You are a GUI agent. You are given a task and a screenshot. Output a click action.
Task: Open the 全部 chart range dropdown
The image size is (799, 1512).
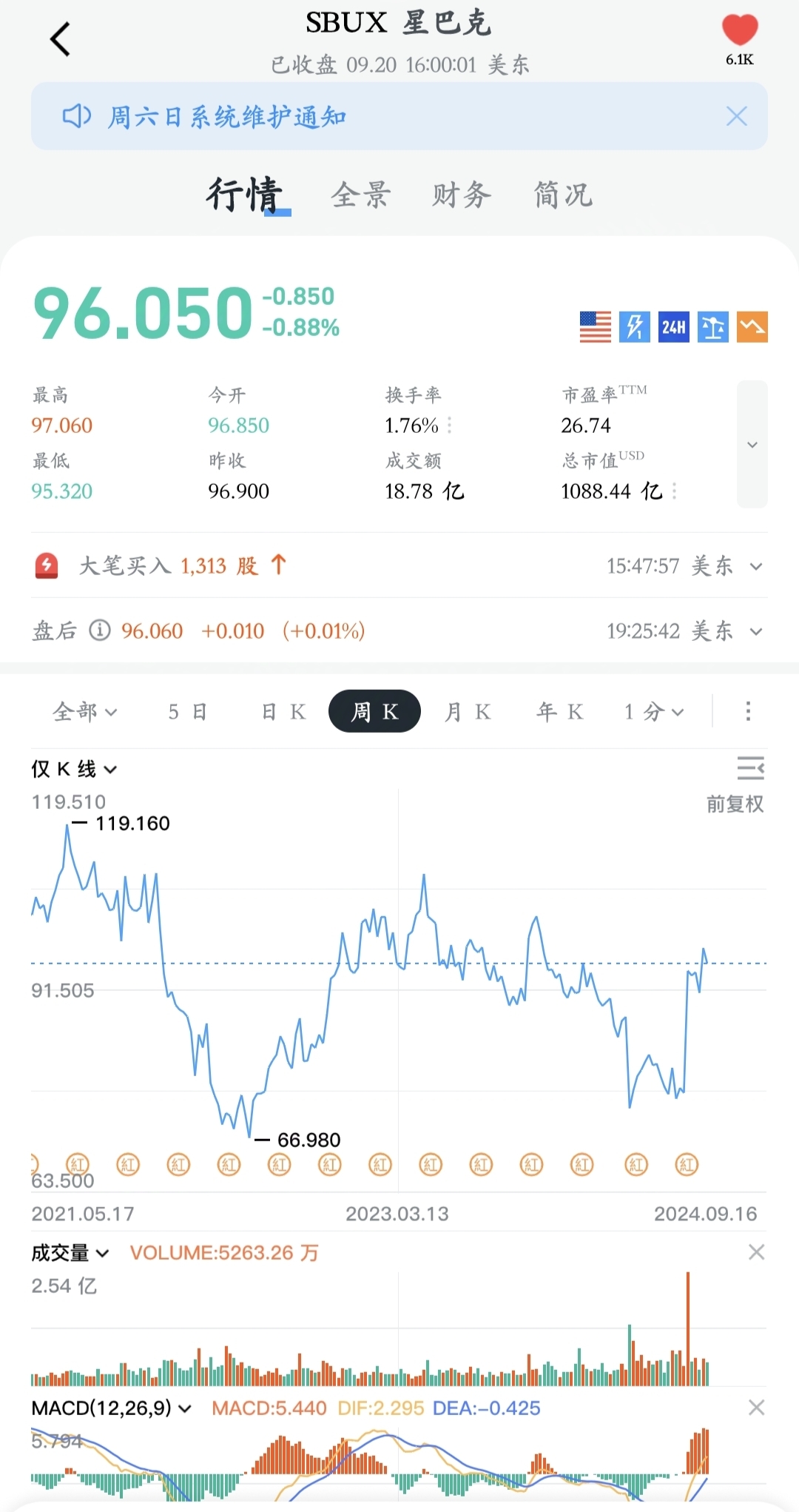click(84, 712)
